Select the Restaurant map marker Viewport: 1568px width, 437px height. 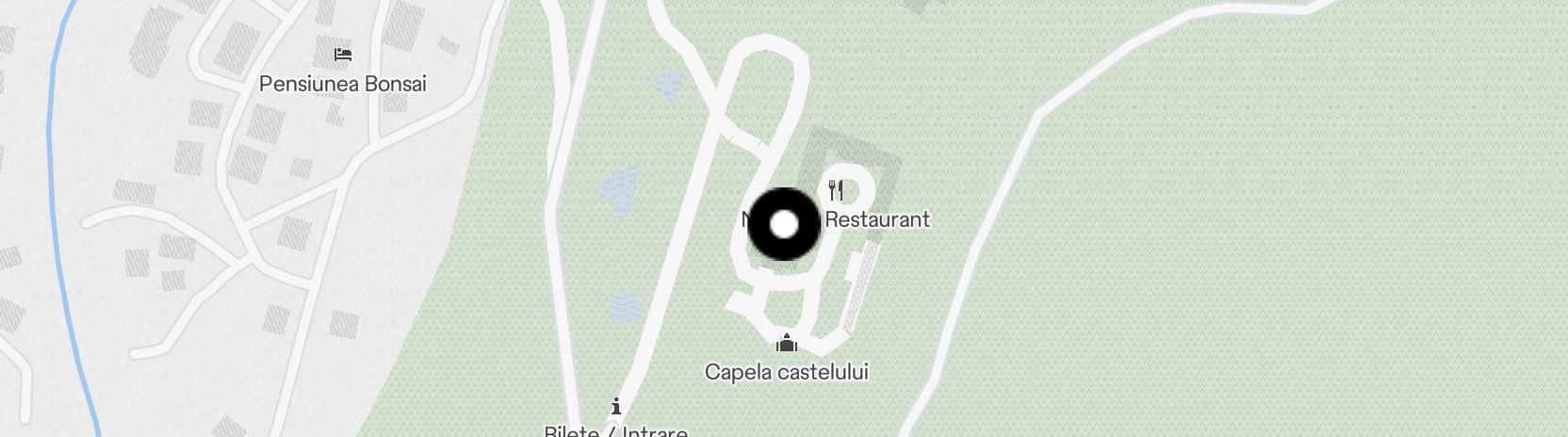pos(836,191)
